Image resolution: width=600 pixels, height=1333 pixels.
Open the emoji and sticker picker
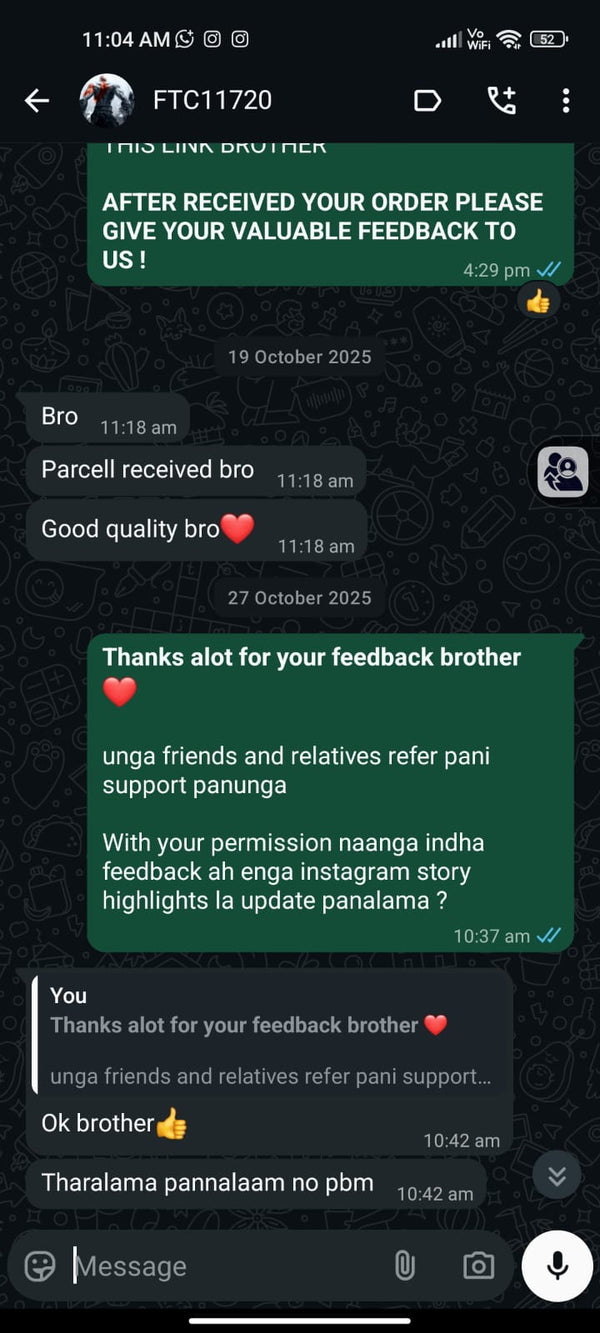pos(40,1266)
